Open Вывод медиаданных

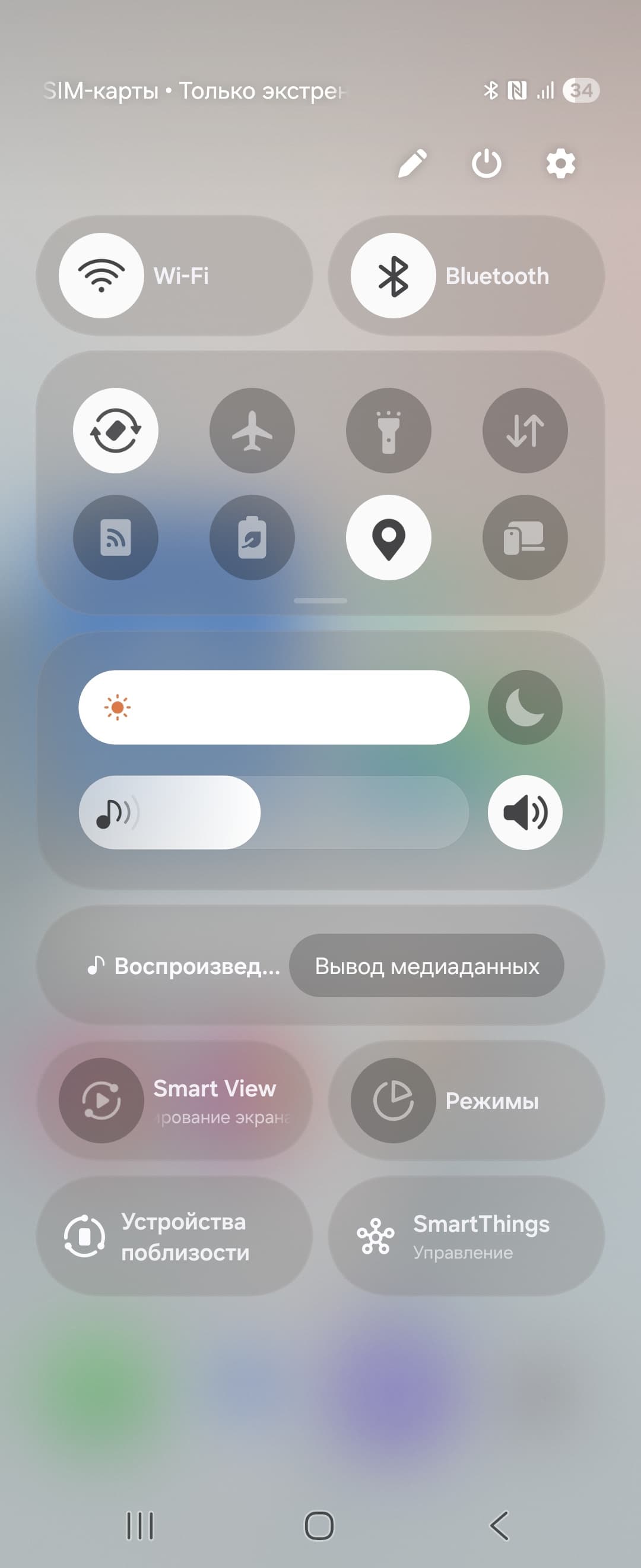[x=426, y=965]
